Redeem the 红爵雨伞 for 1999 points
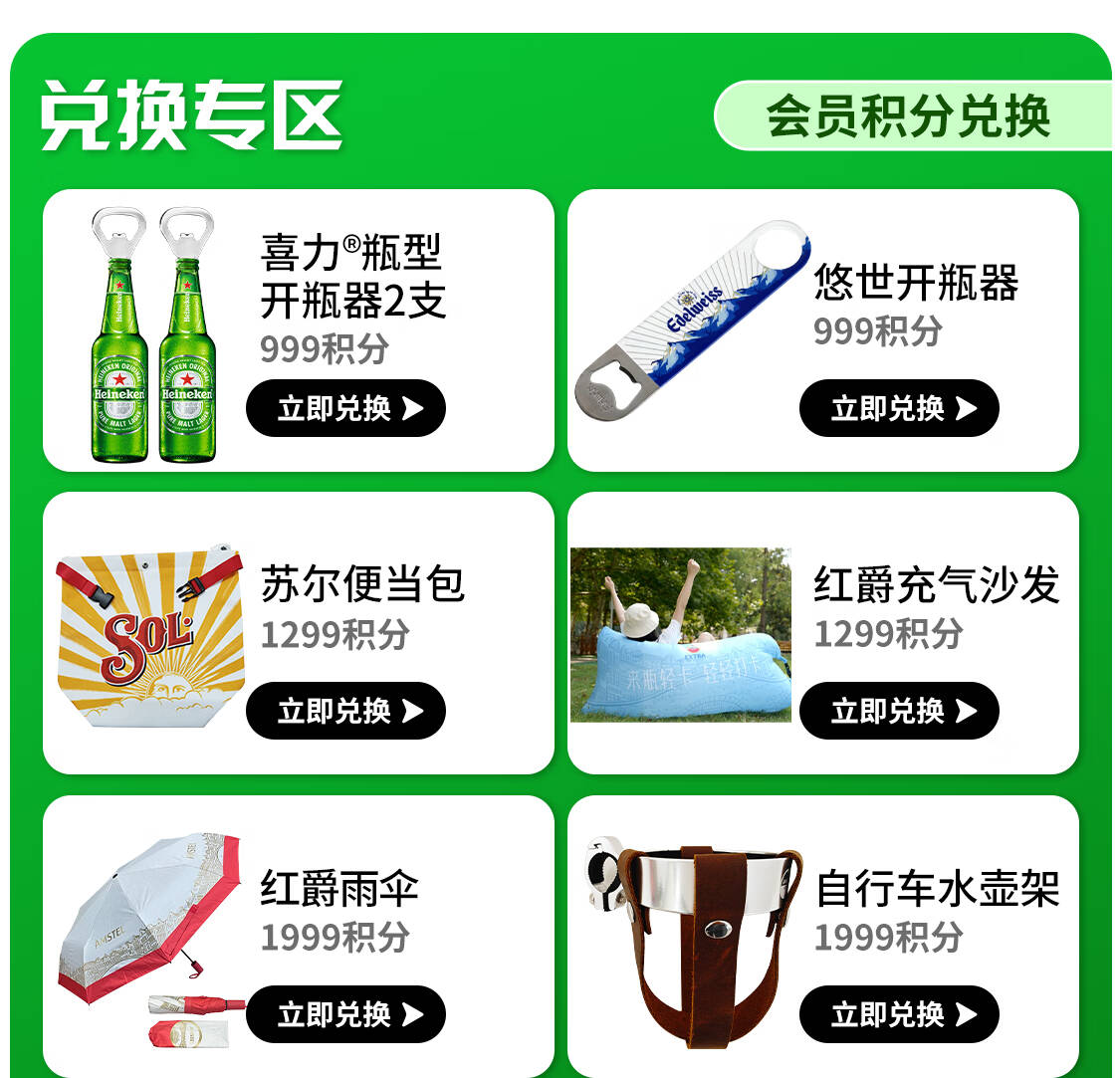This screenshot has height=1078, width=1120. pyautogui.click(x=345, y=1014)
